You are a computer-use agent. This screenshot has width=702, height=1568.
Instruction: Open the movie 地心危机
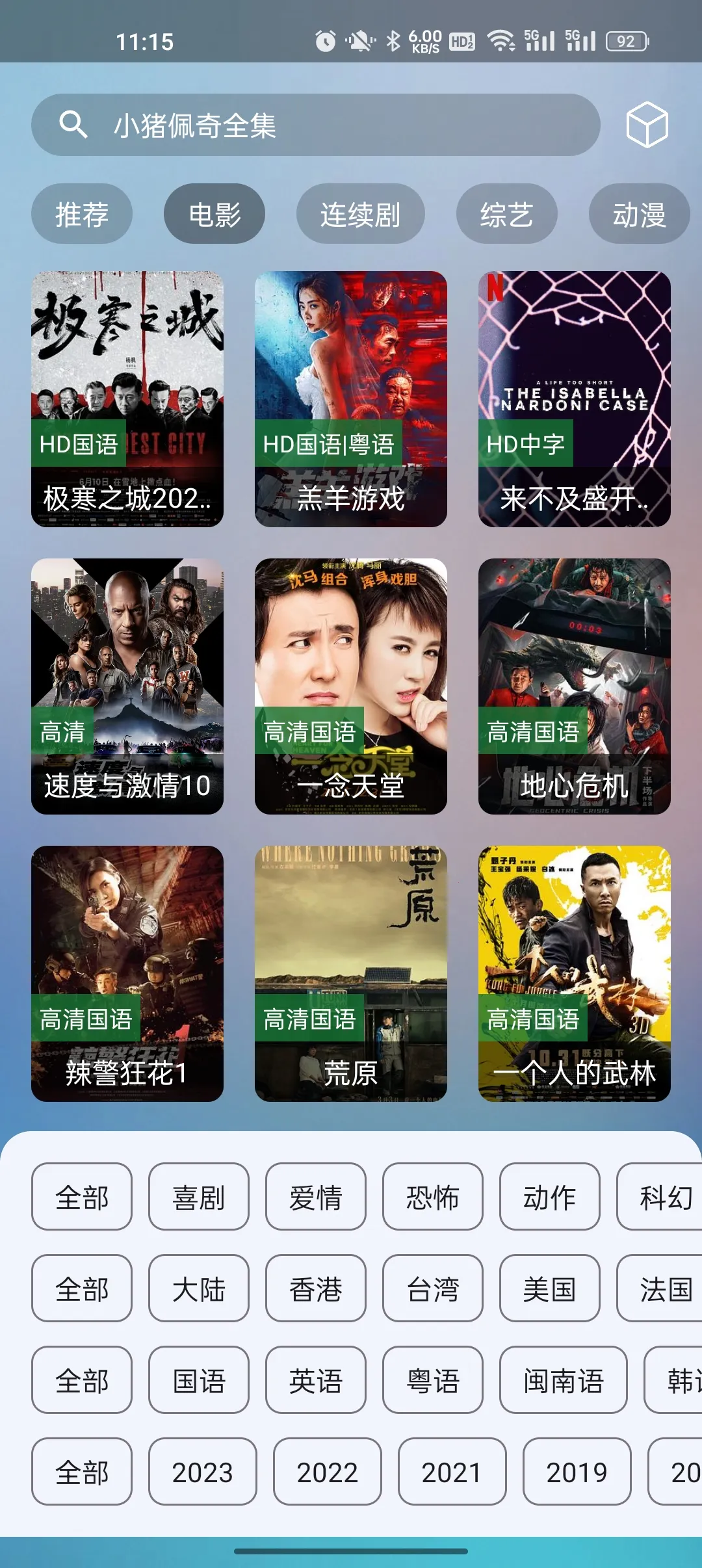575,686
